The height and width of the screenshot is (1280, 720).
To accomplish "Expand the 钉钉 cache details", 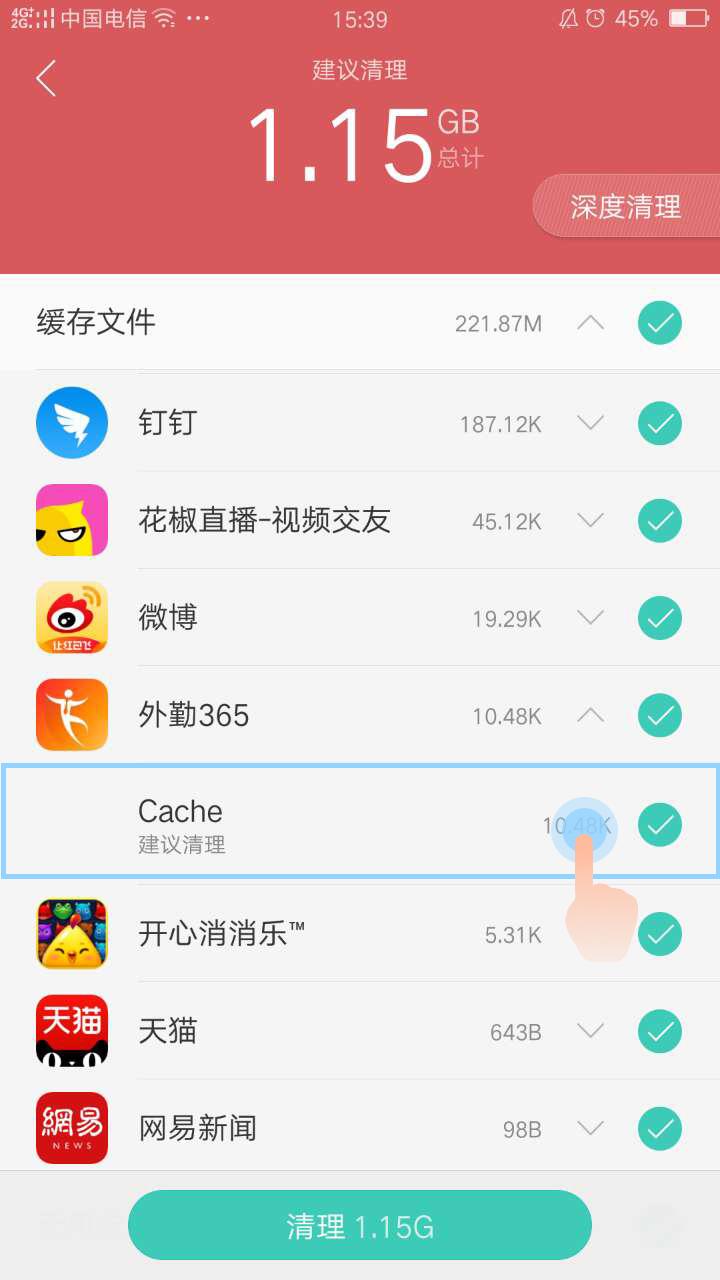I will [x=591, y=423].
